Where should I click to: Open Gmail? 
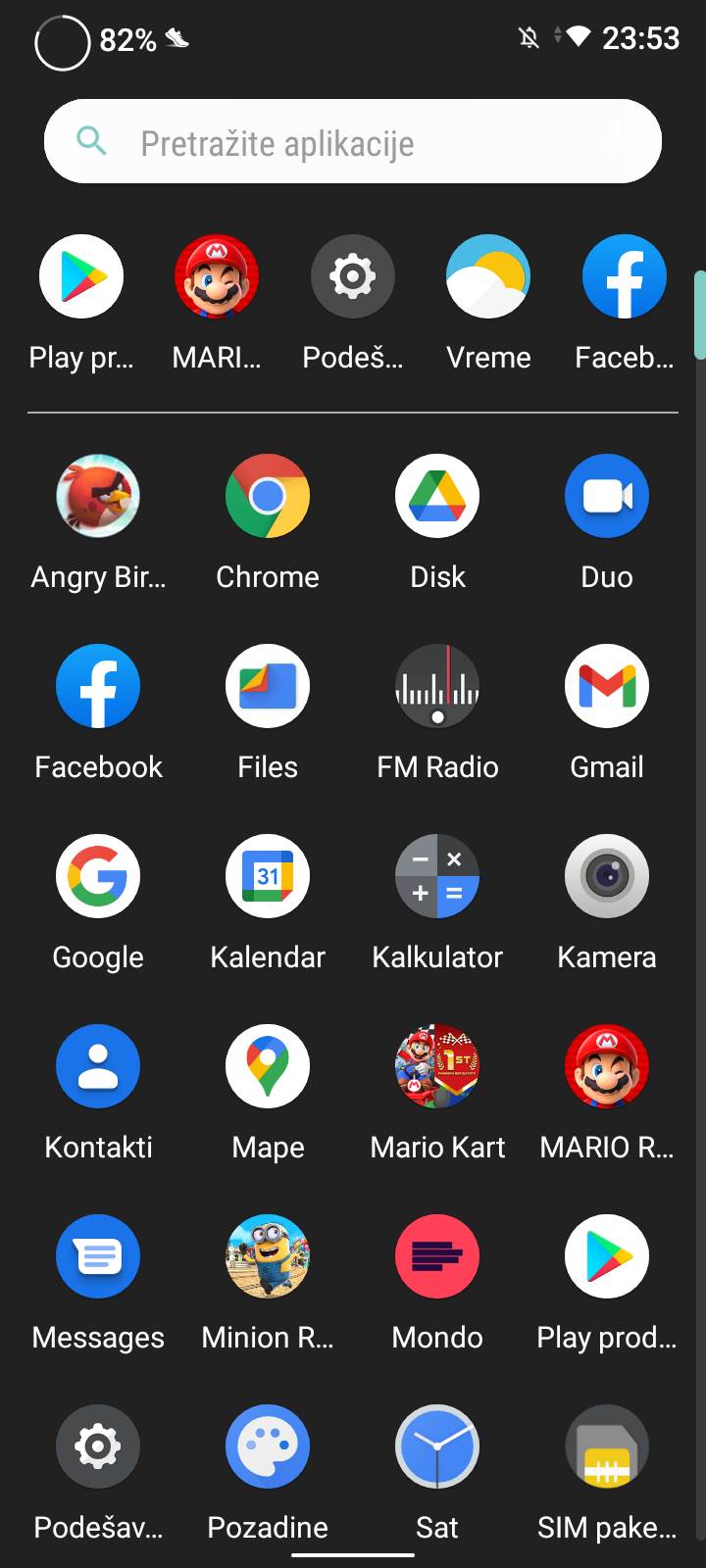(607, 687)
